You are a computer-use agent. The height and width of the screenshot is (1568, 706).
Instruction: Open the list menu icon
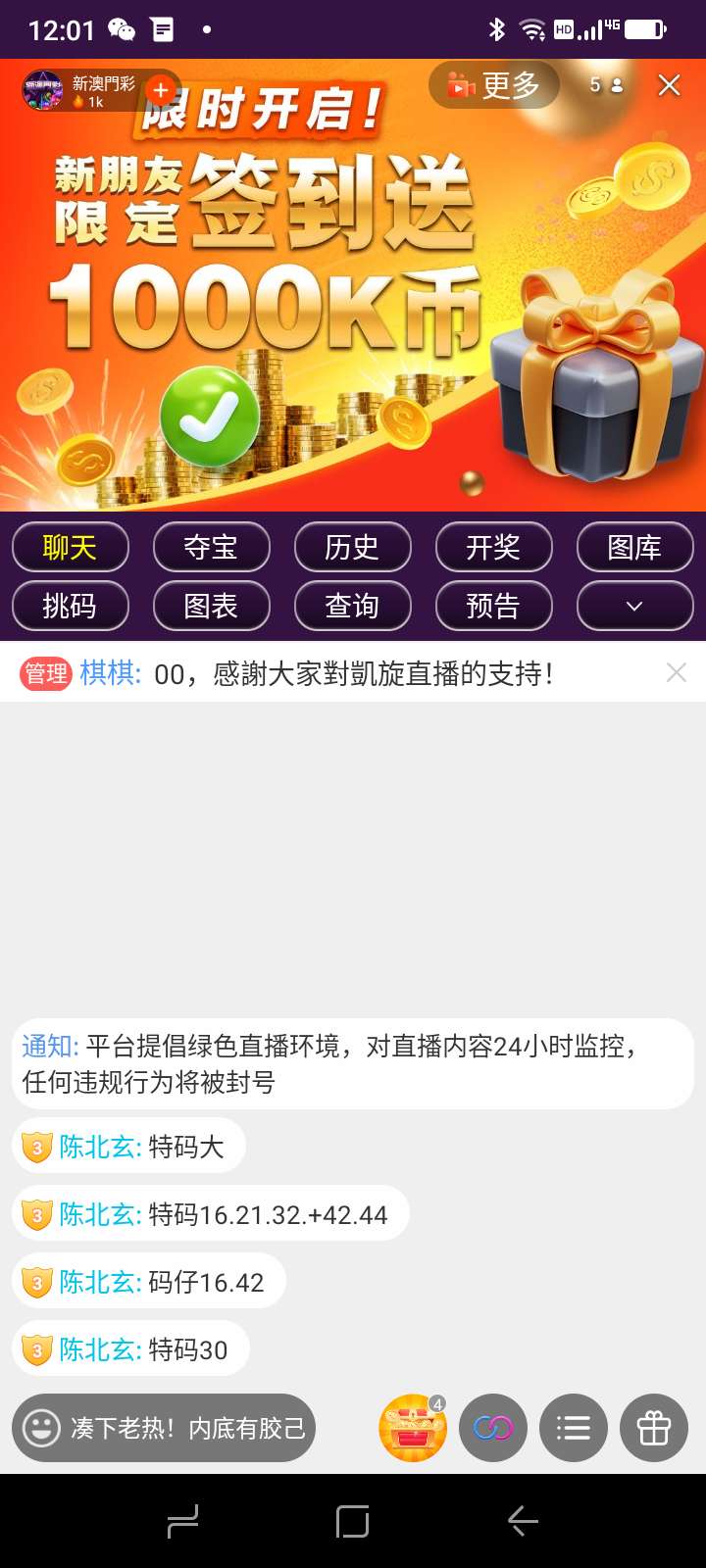pyautogui.click(x=574, y=1428)
